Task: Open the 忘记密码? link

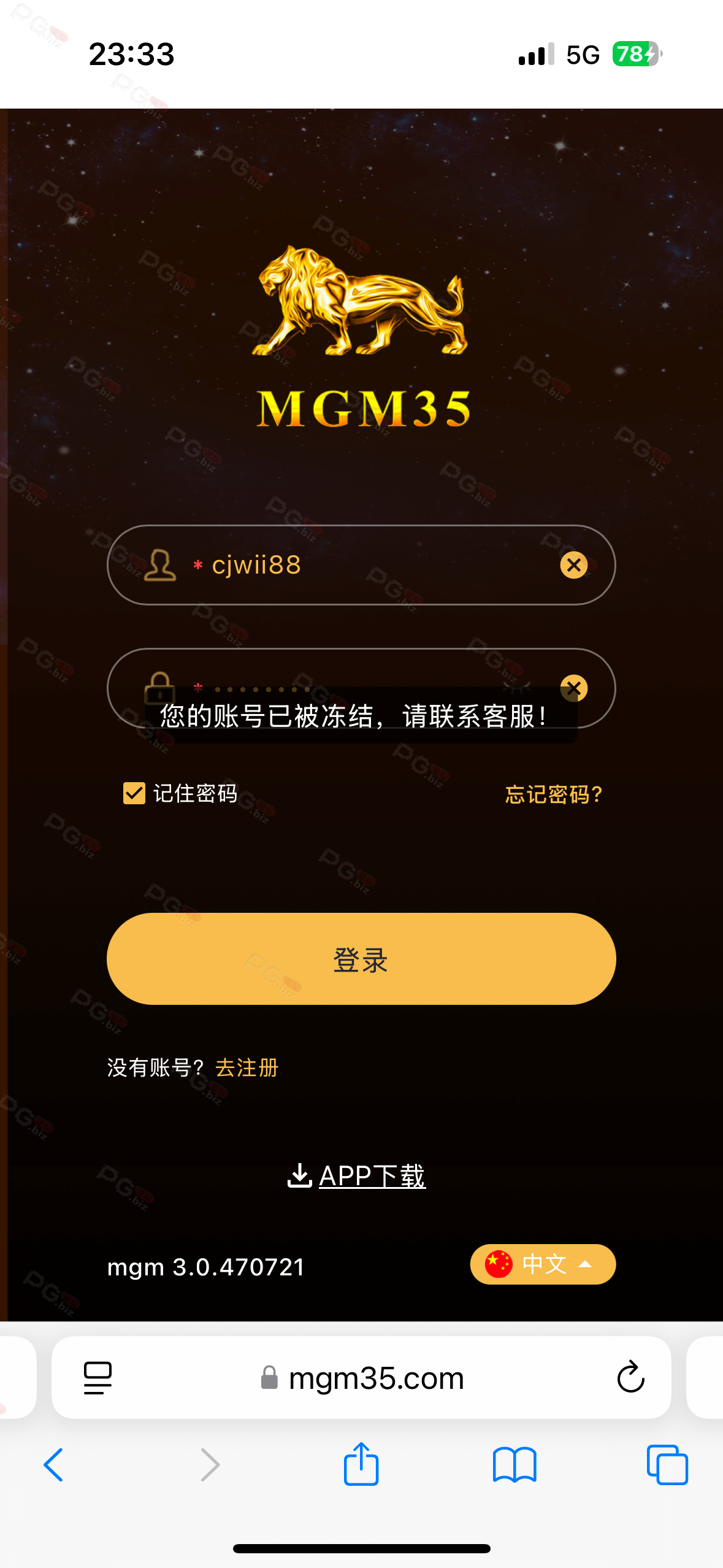Action: 554,794
